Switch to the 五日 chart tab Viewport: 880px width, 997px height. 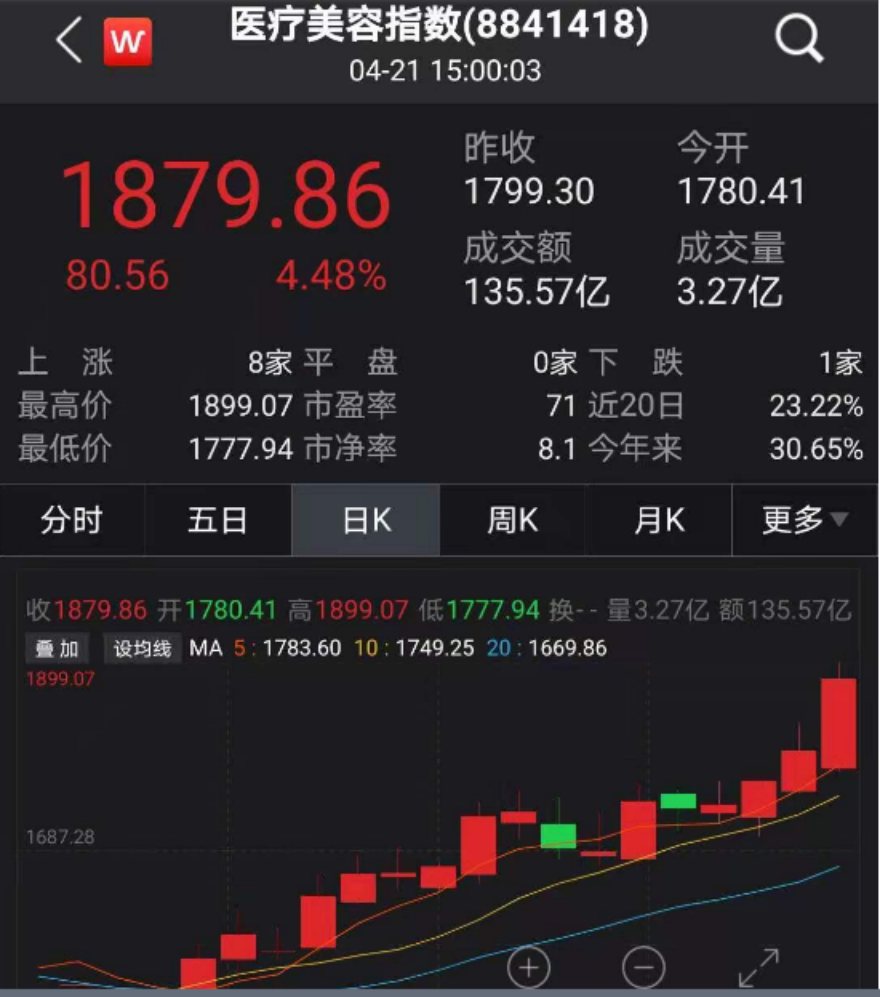pos(218,520)
